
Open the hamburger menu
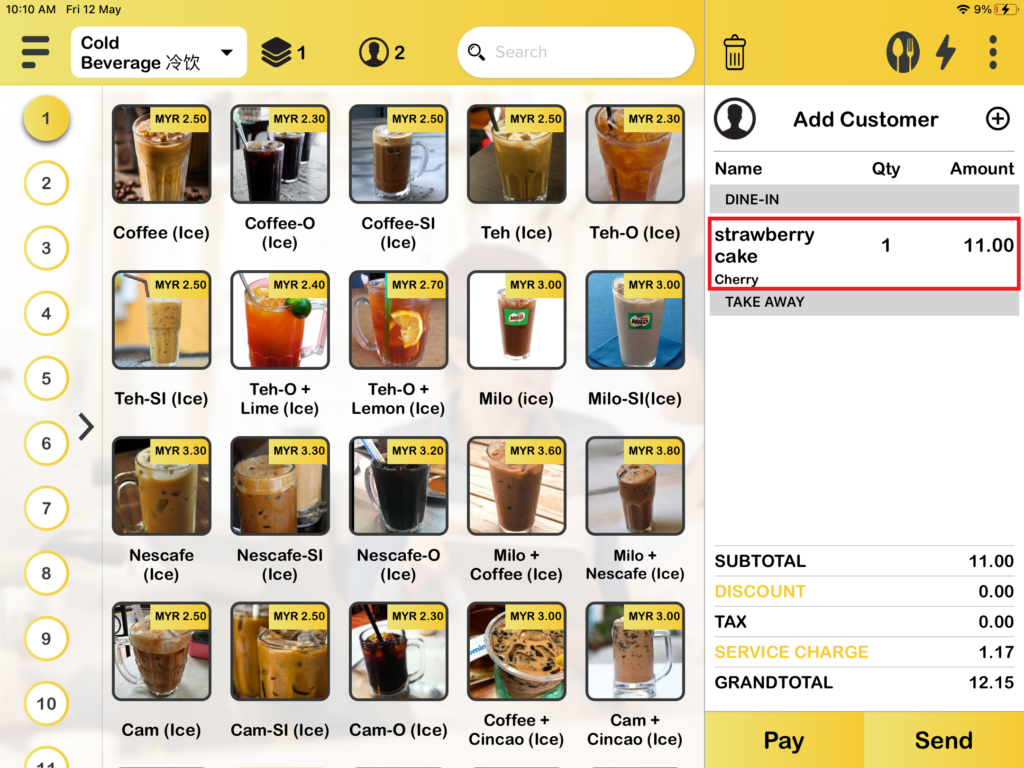pyautogui.click(x=35, y=52)
